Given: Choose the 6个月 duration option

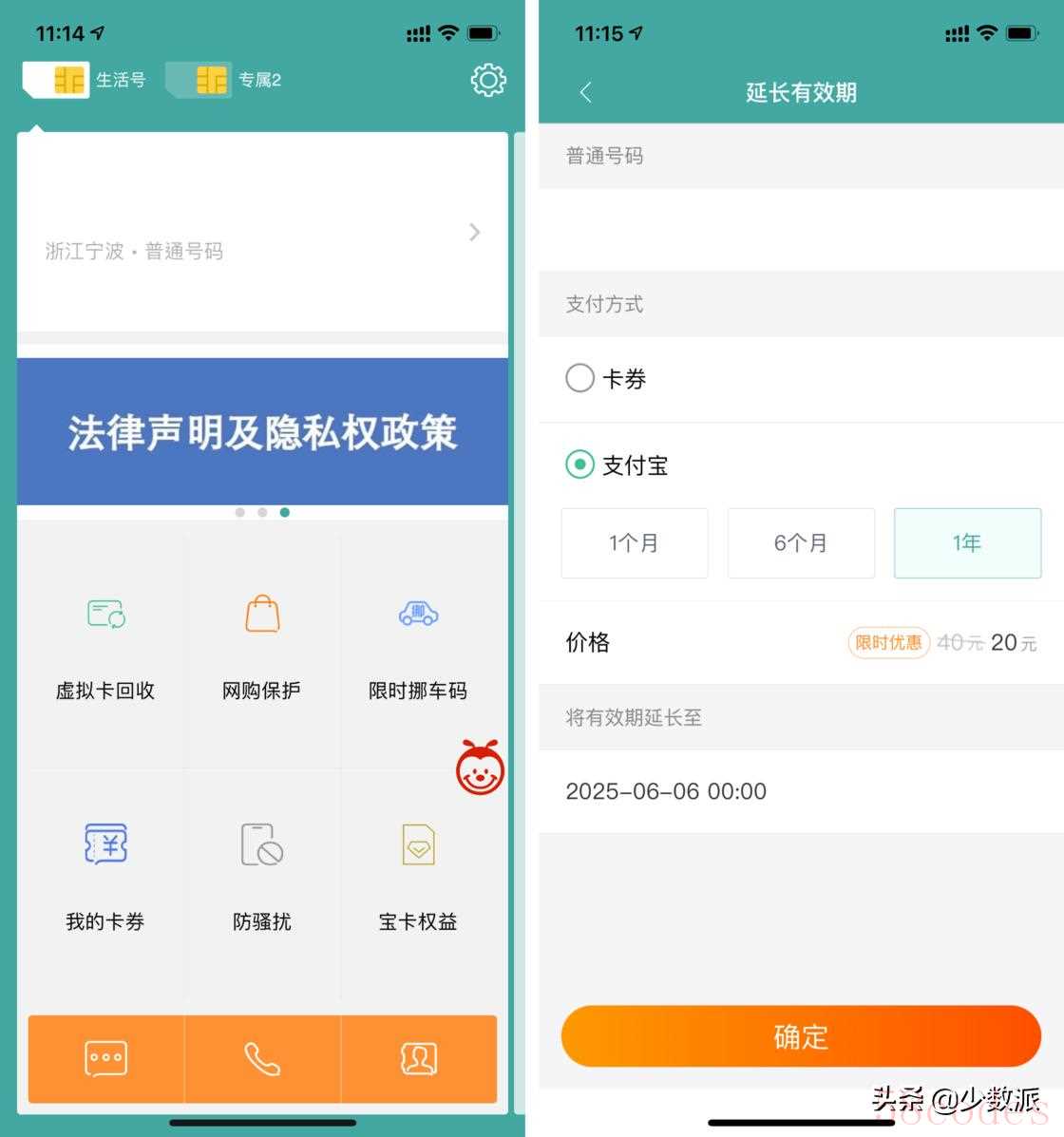Looking at the screenshot, I should (801, 543).
